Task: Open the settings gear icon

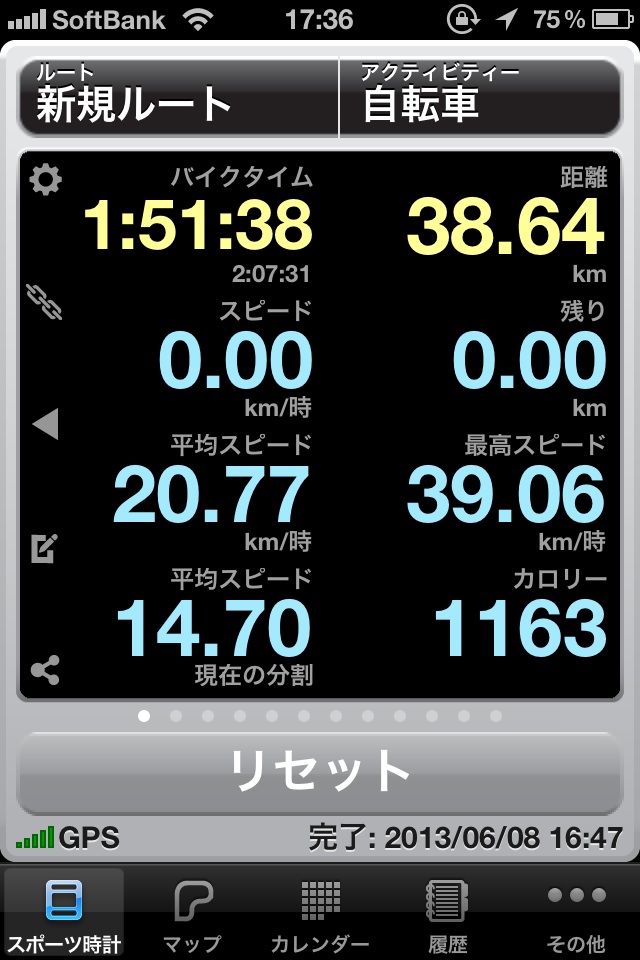Action: pos(45,180)
